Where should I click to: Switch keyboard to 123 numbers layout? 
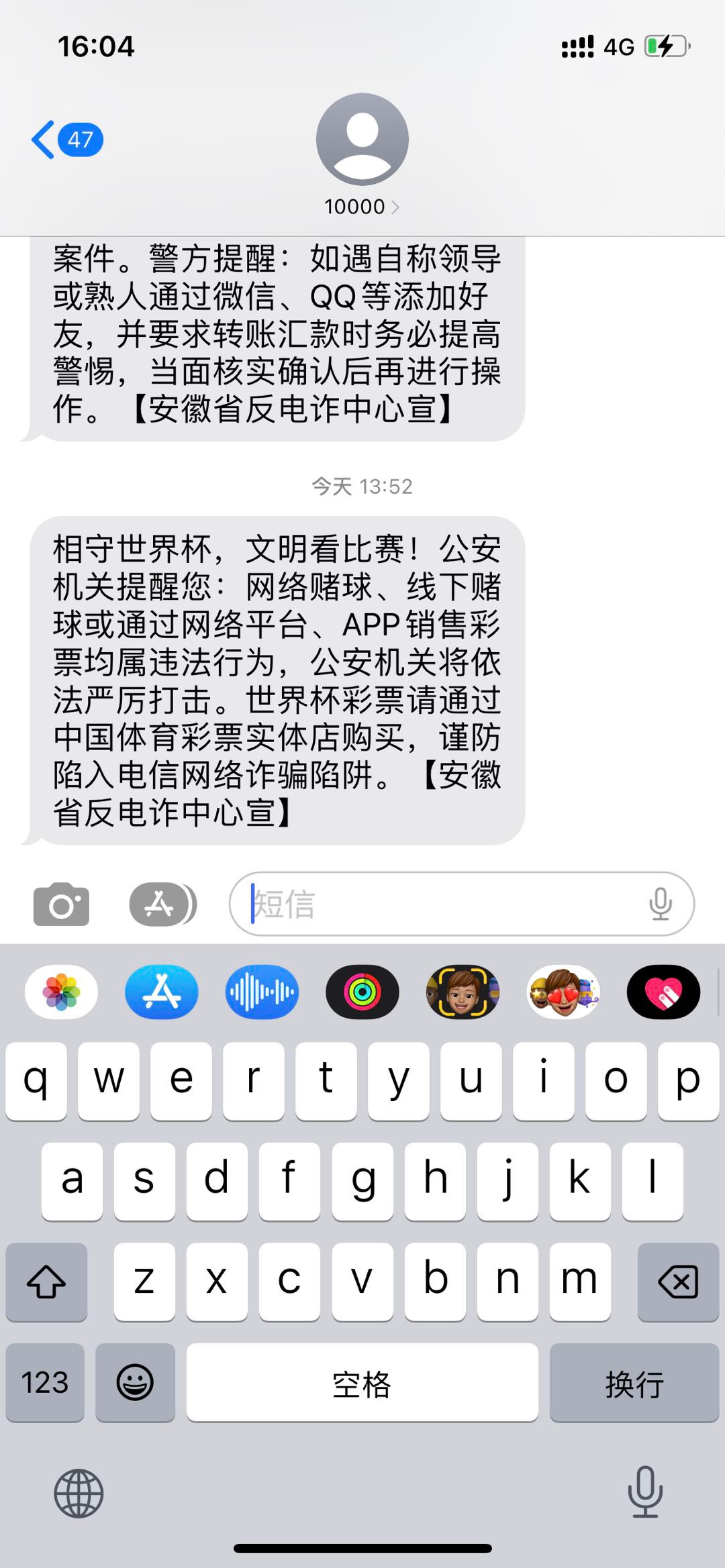point(45,1382)
